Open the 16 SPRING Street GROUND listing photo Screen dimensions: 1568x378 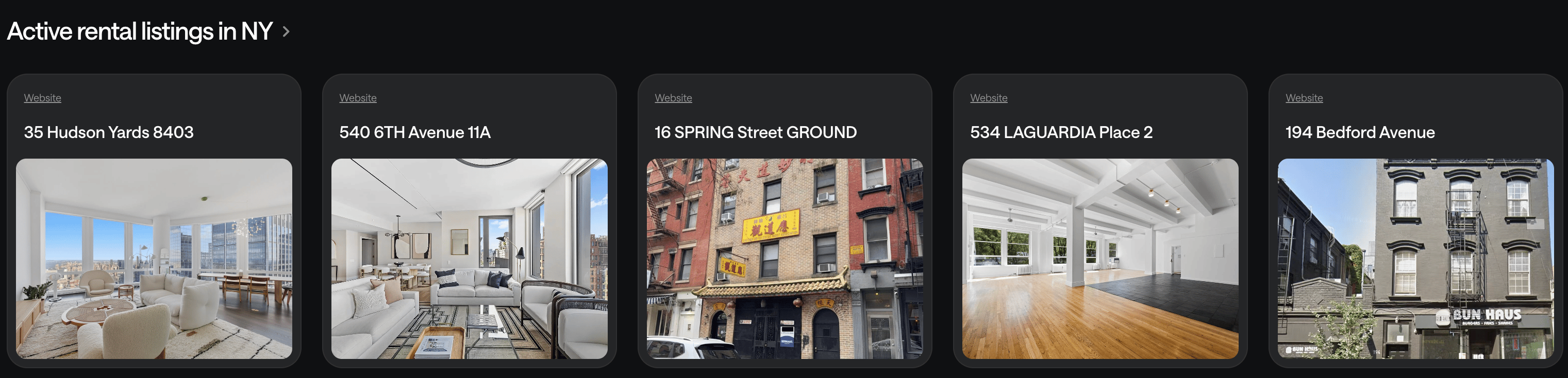click(x=785, y=259)
